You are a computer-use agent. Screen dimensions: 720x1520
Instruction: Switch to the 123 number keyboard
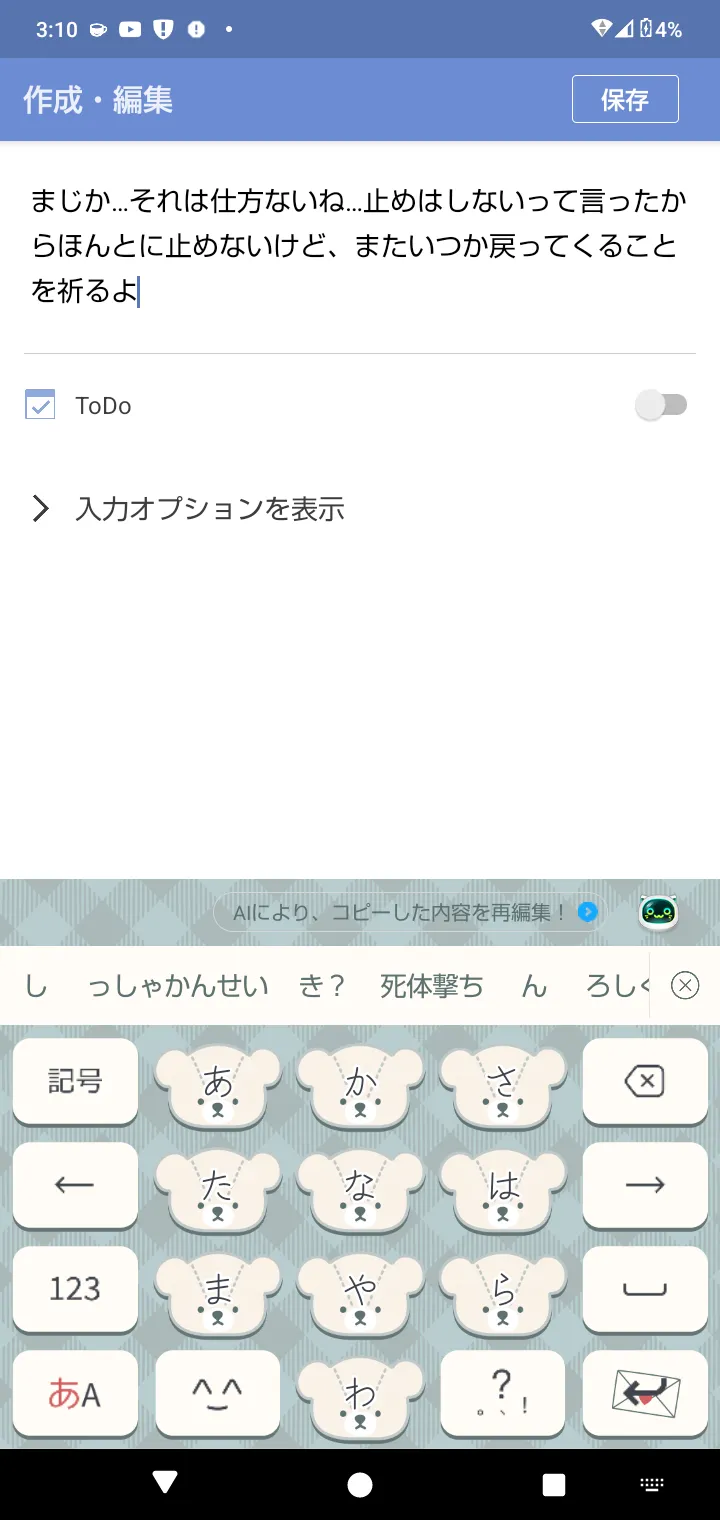click(x=75, y=1289)
